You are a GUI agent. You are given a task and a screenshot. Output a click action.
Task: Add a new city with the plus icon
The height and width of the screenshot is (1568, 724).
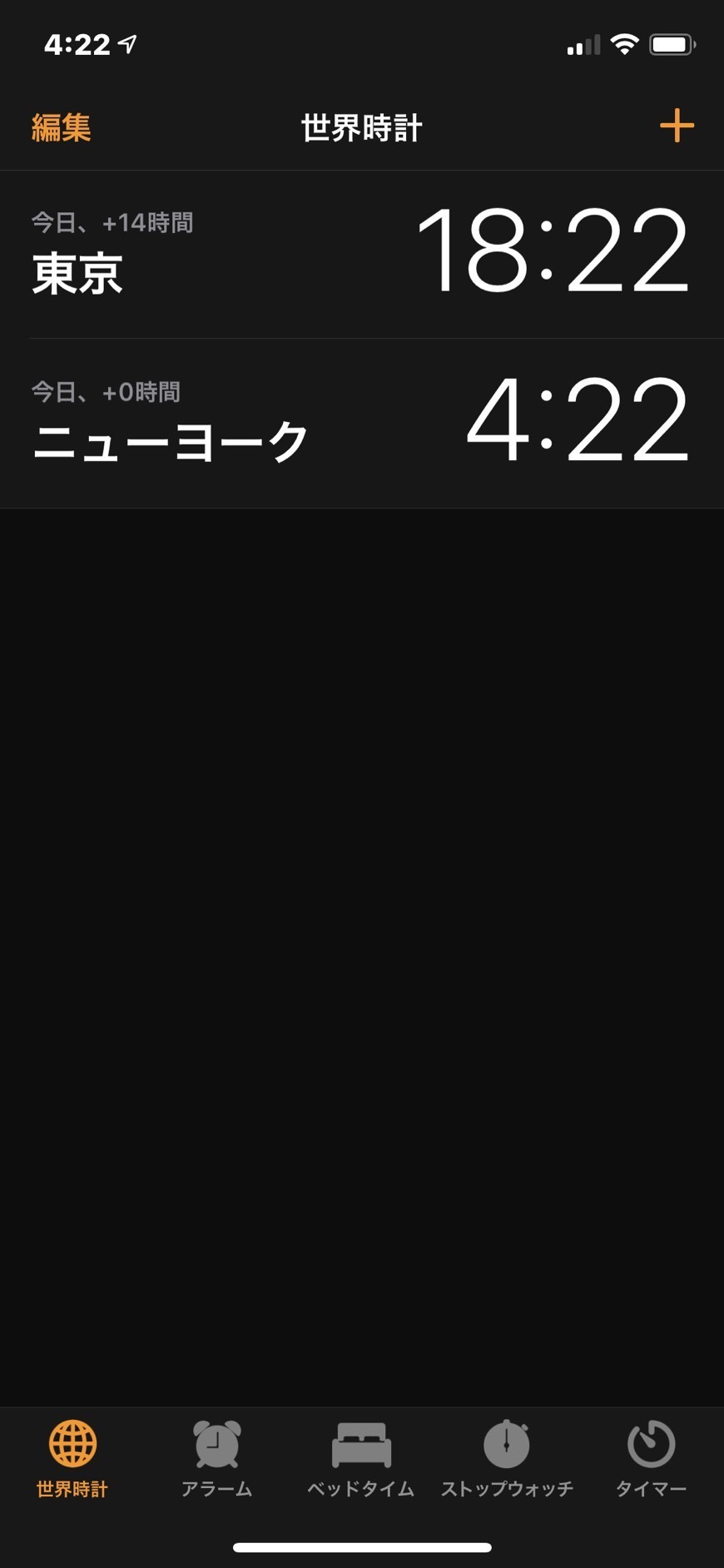[677, 127]
